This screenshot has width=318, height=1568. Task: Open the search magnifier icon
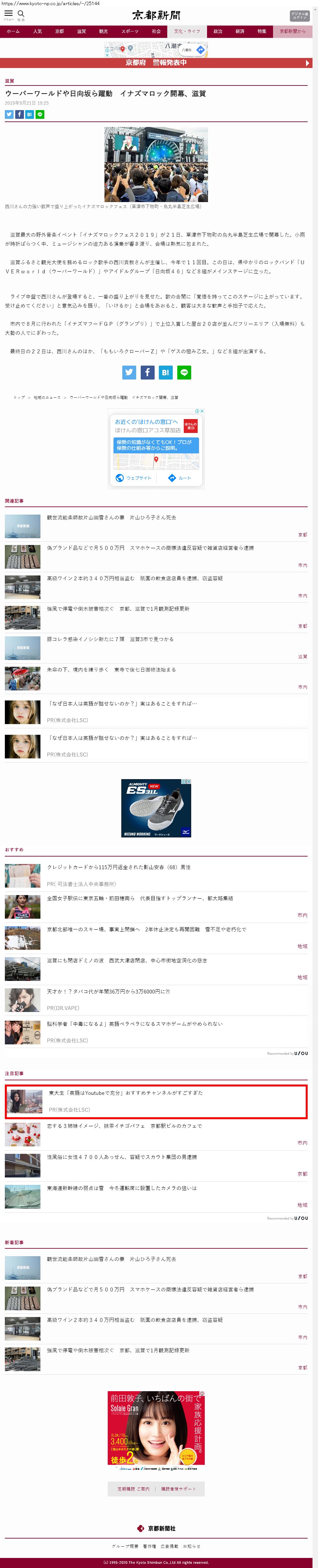pyautogui.click(x=21, y=13)
